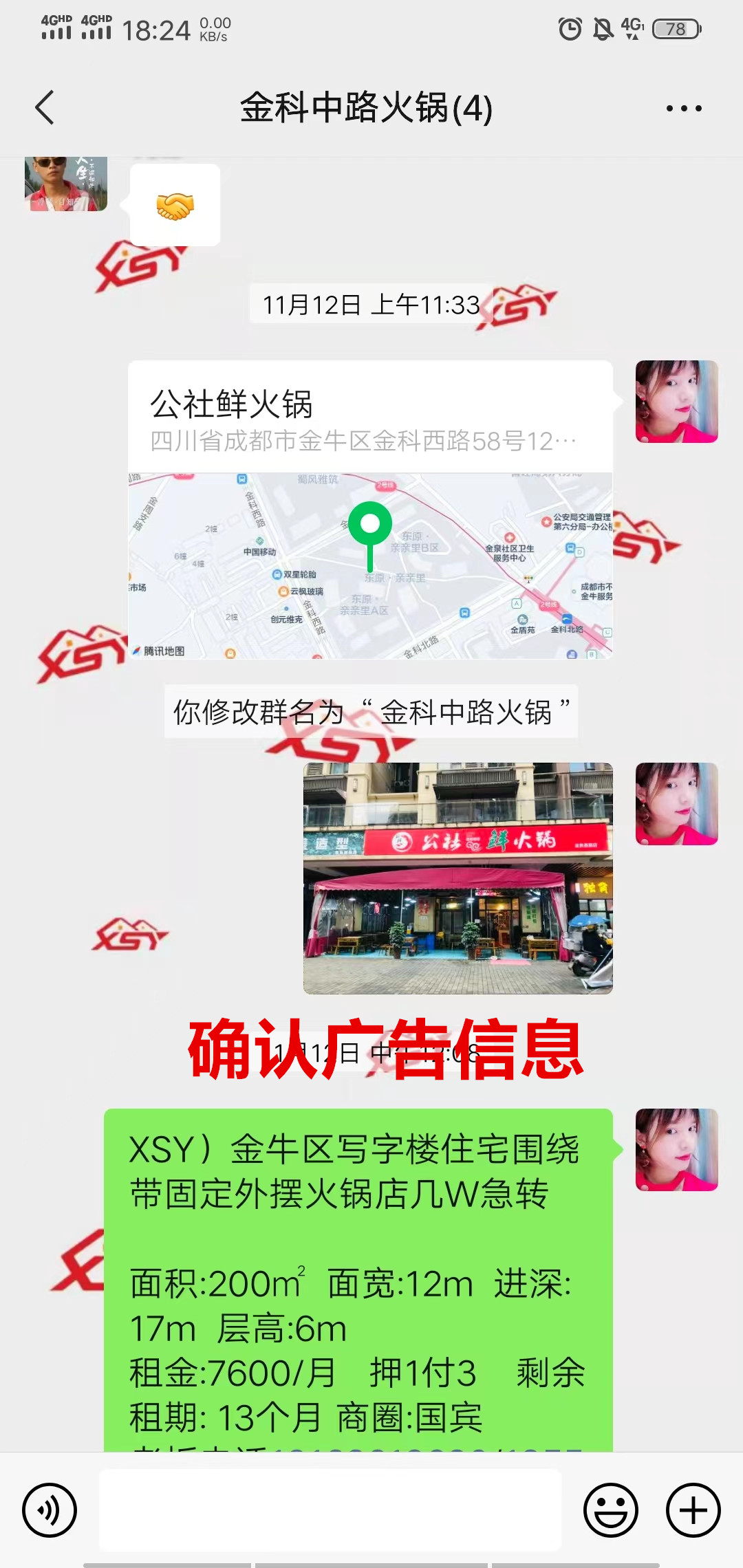View the profile of the handshake emoji sender
Image resolution: width=743 pixels, height=1568 pixels.
click(66, 183)
